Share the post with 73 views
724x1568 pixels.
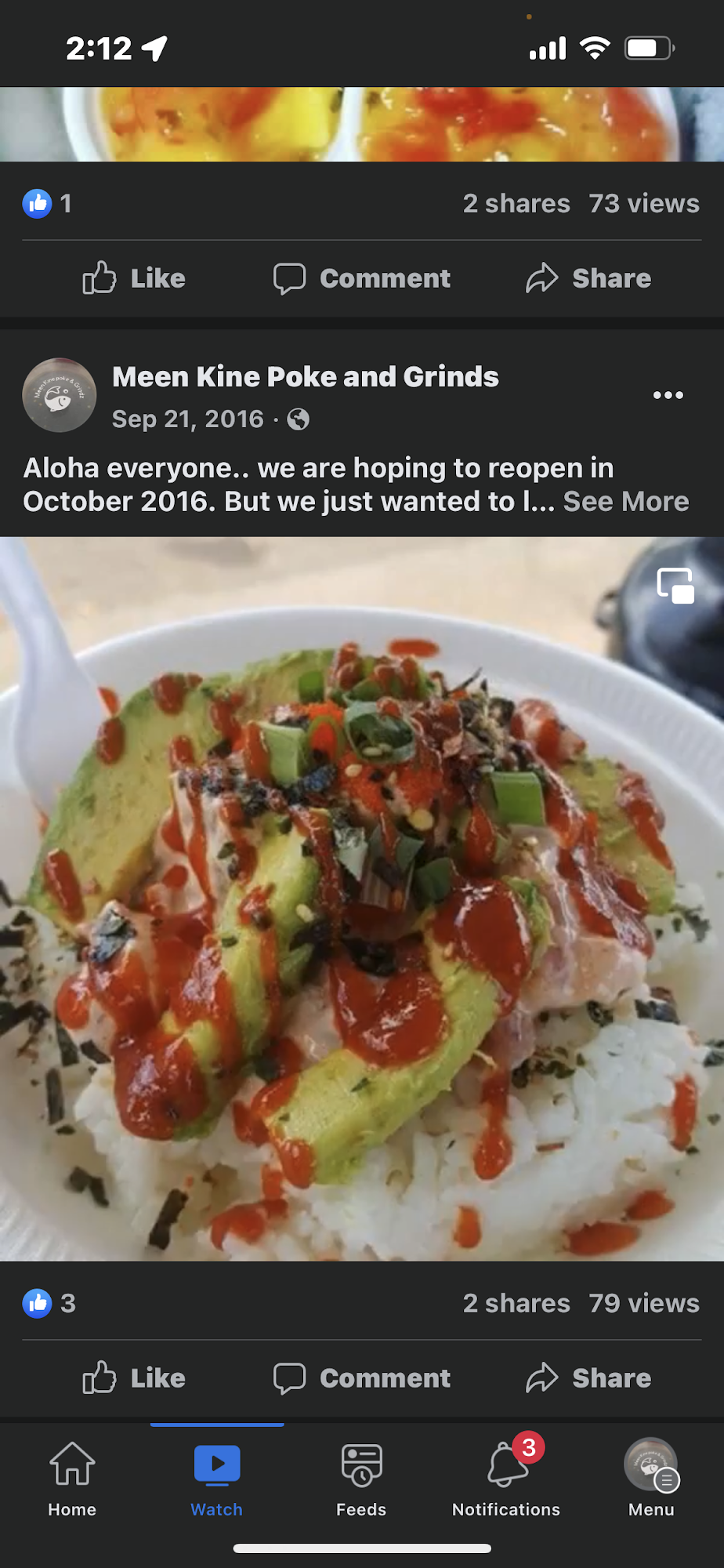[x=589, y=278]
